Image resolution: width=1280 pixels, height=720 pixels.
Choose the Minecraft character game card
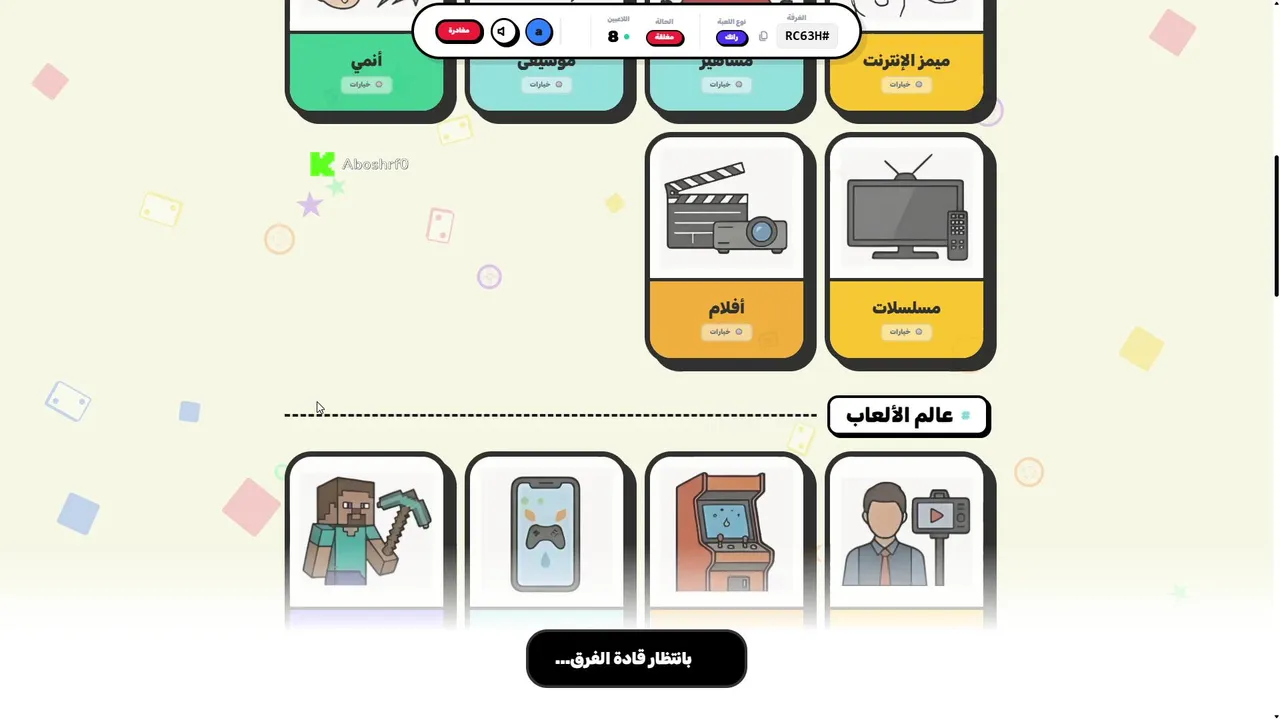(x=366, y=530)
